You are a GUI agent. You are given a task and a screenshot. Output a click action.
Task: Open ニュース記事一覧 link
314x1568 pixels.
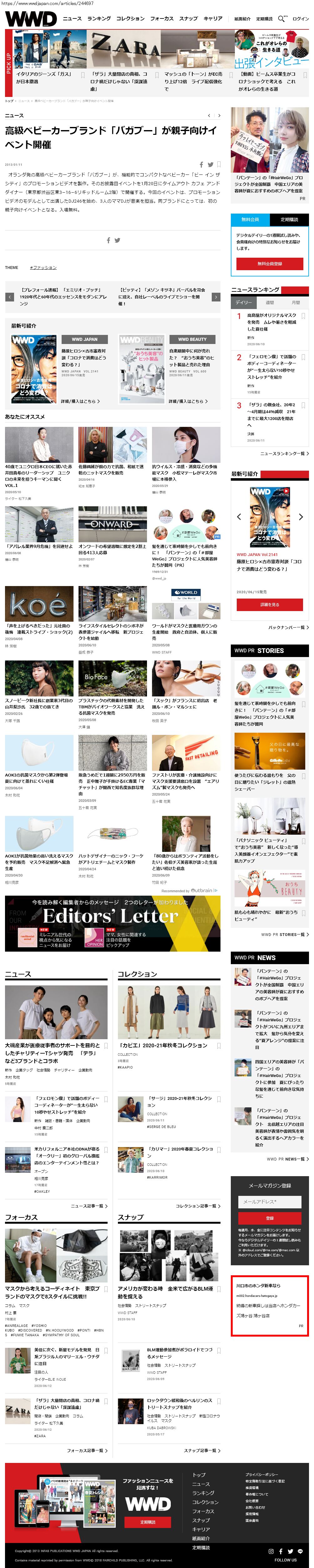[89, 1206]
